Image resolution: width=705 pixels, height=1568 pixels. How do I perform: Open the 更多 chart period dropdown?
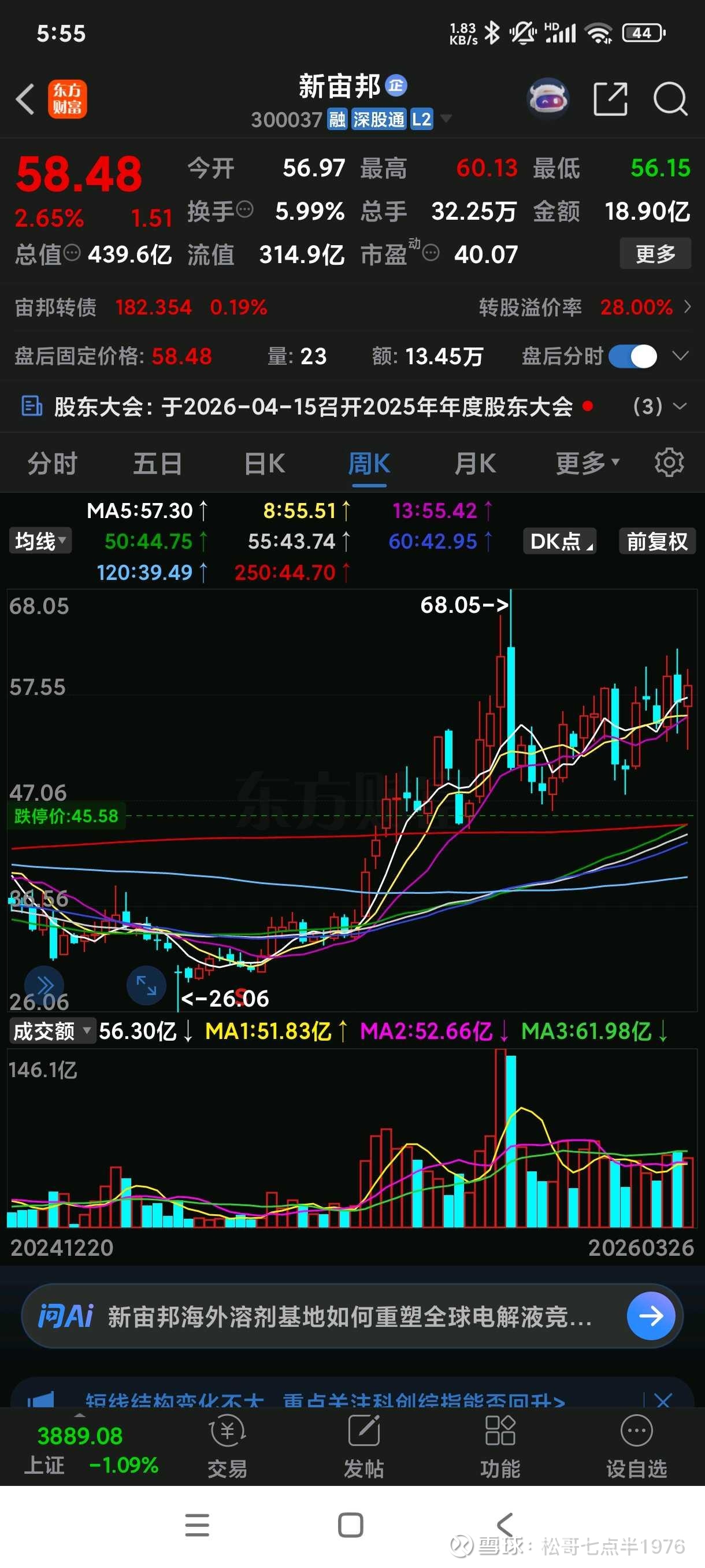pos(587,464)
